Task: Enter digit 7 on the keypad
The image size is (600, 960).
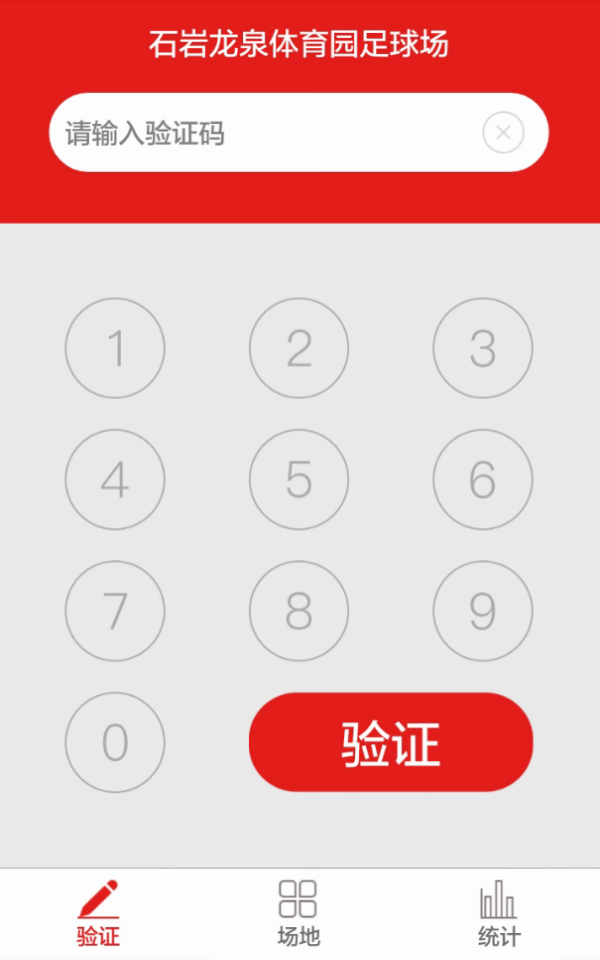Action: coord(115,611)
